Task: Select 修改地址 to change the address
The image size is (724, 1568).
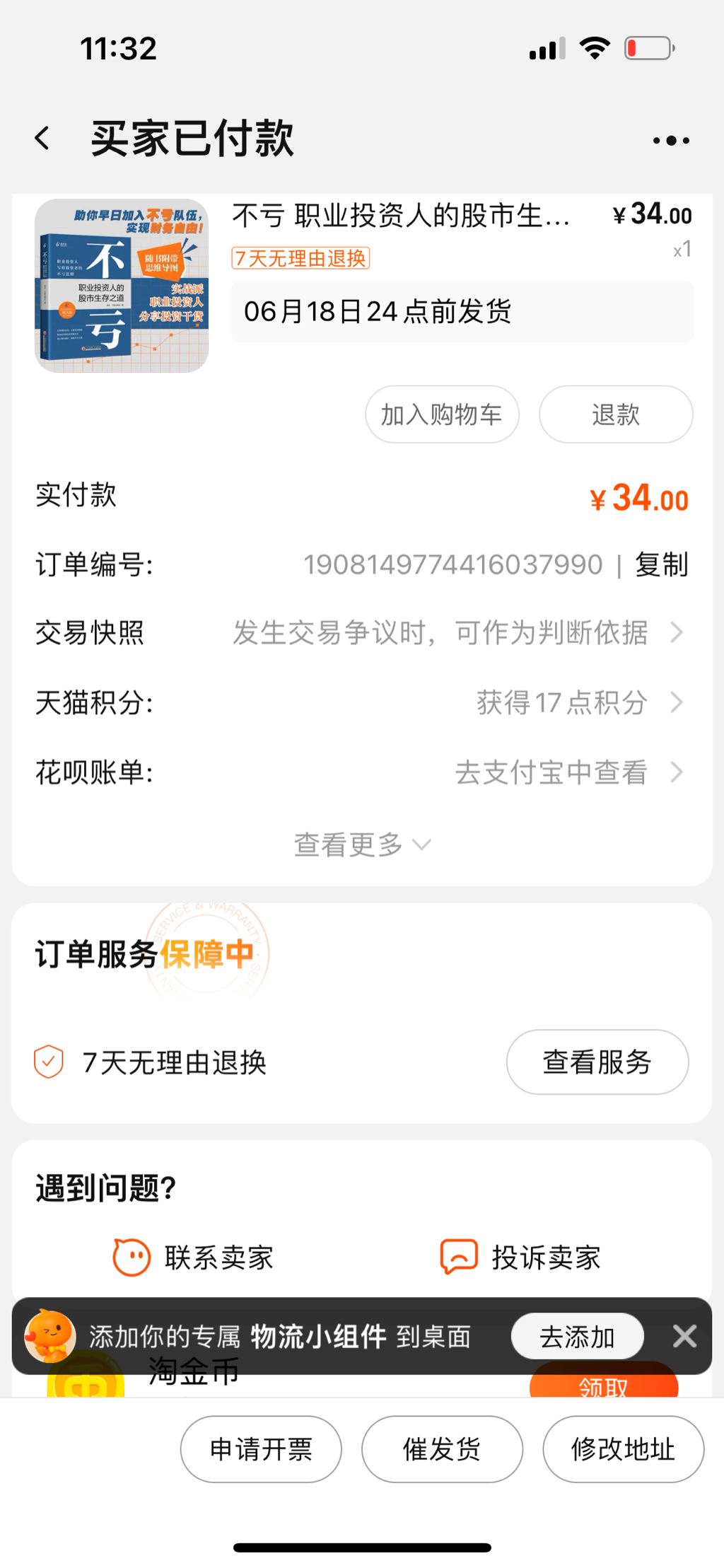Action: click(x=623, y=1449)
